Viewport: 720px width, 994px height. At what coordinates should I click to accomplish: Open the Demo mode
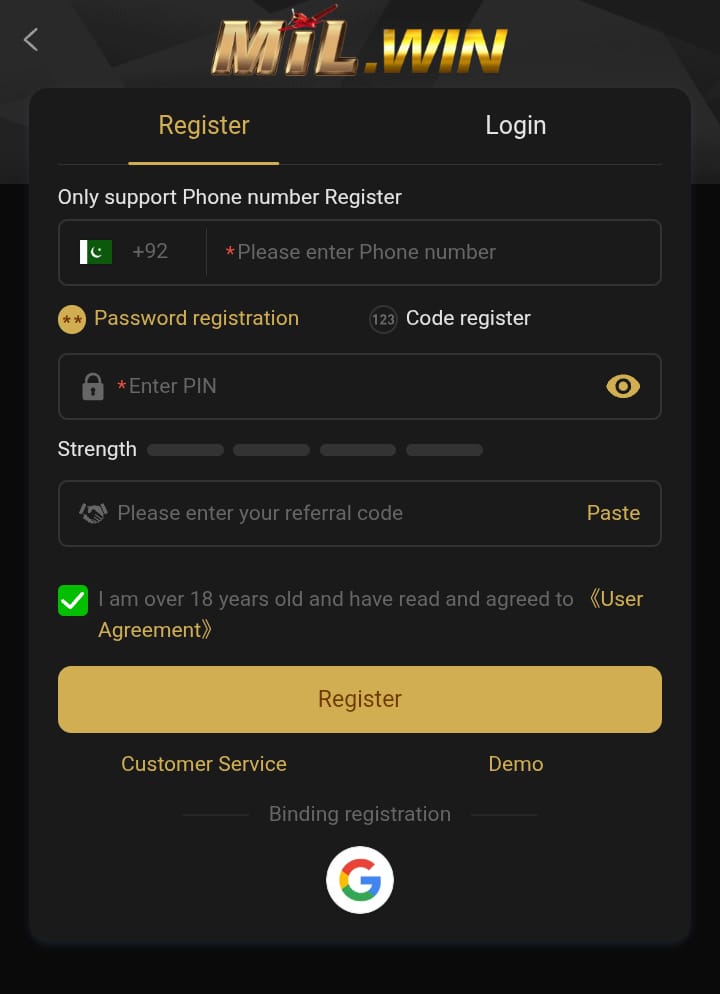[x=515, y=764]
